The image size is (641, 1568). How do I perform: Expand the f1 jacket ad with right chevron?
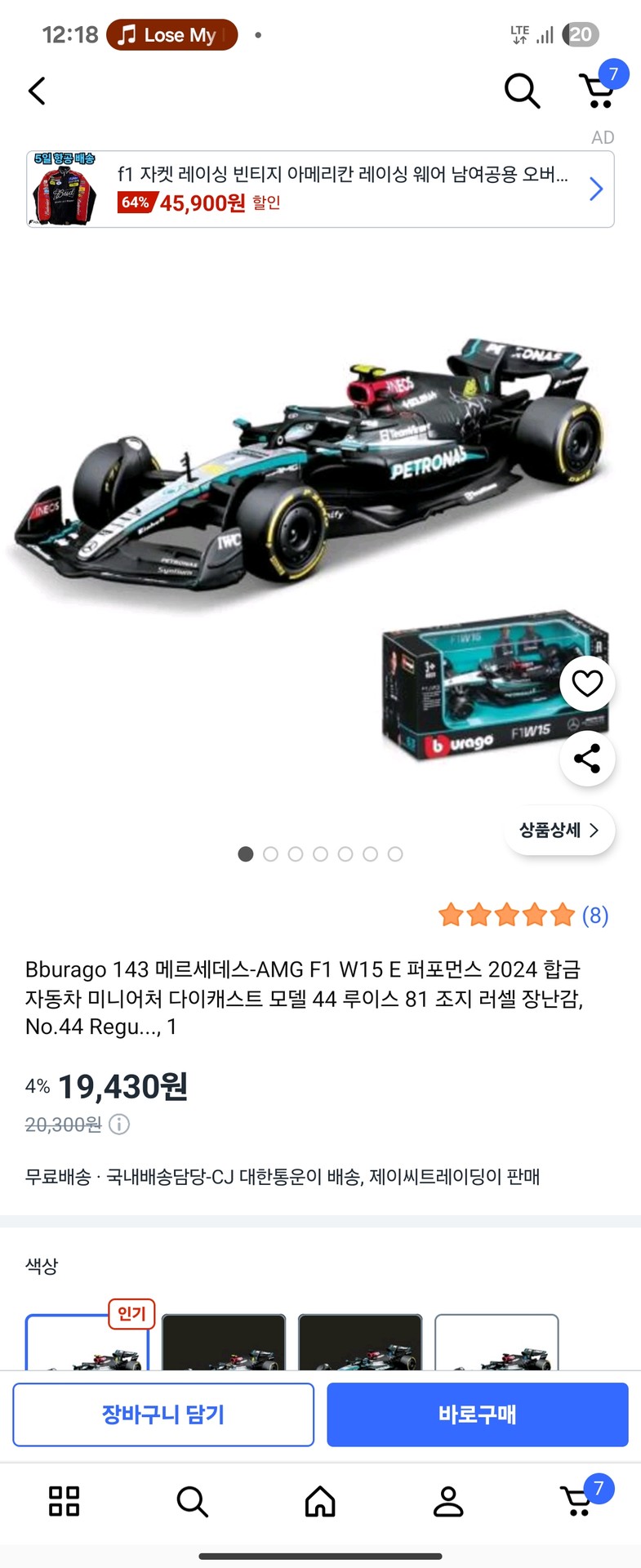click(x=594, y=189)
